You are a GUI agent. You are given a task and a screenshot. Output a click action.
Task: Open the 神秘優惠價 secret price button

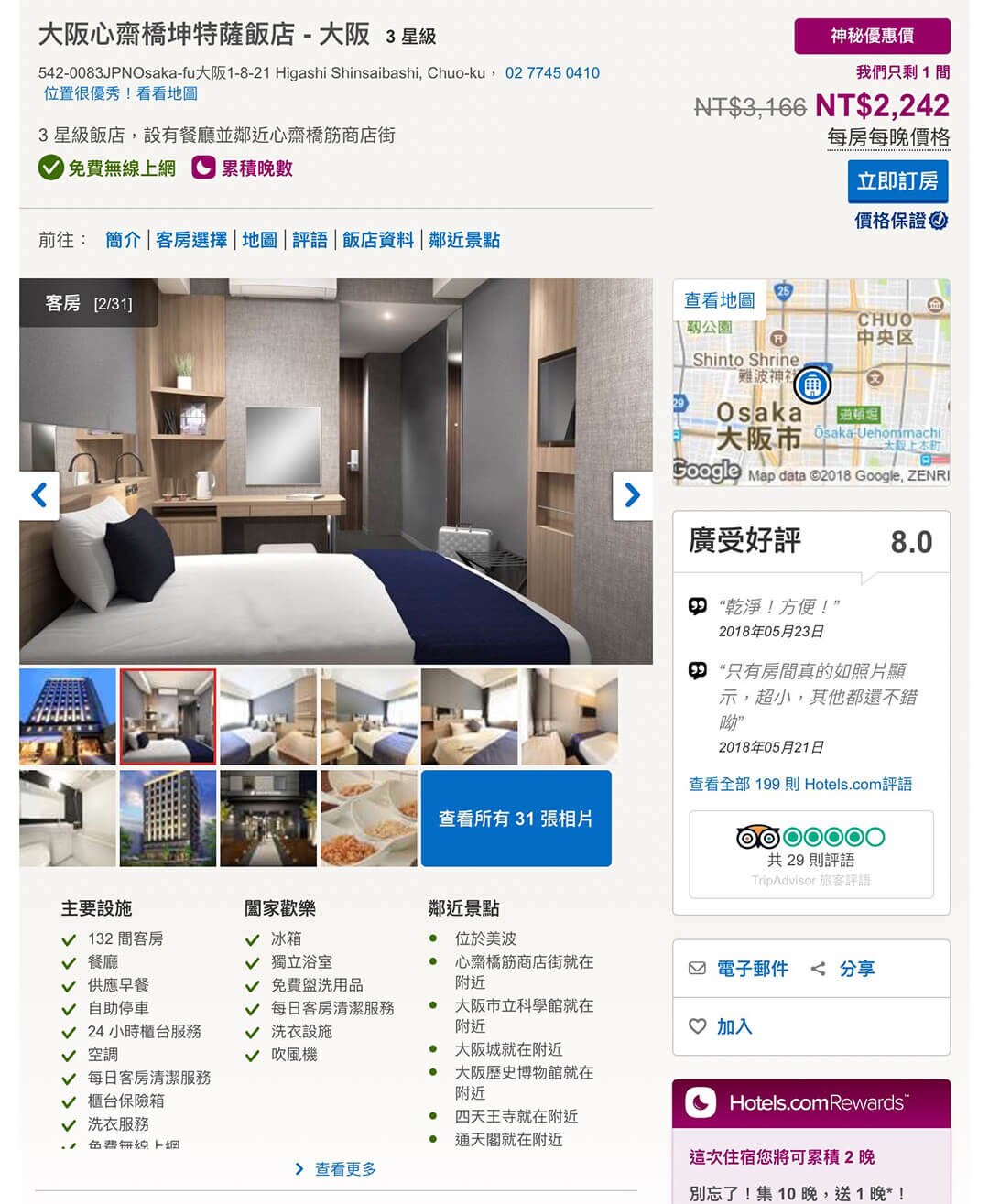[872, 36]
